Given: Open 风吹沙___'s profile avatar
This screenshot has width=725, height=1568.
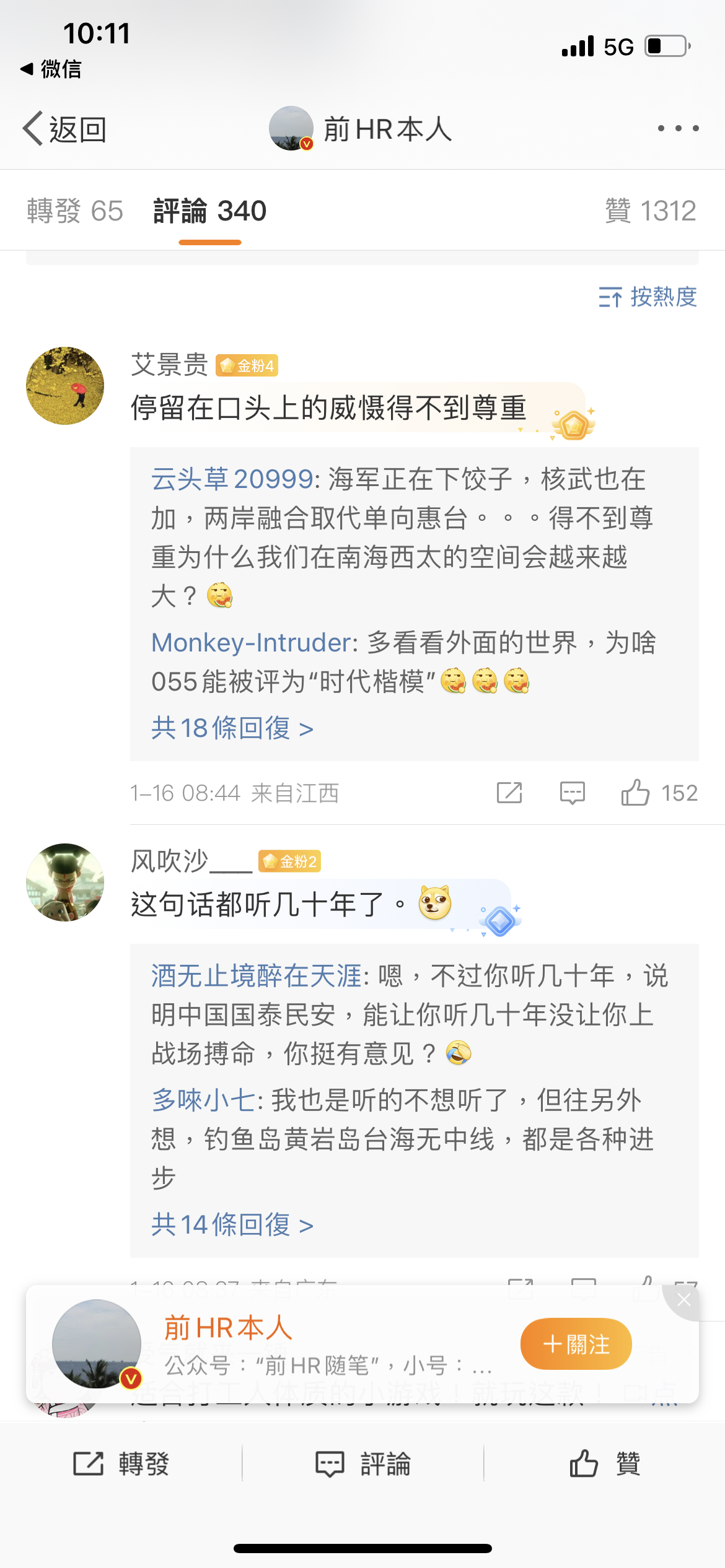Looking at the screenshot, I should click(65, 882).
